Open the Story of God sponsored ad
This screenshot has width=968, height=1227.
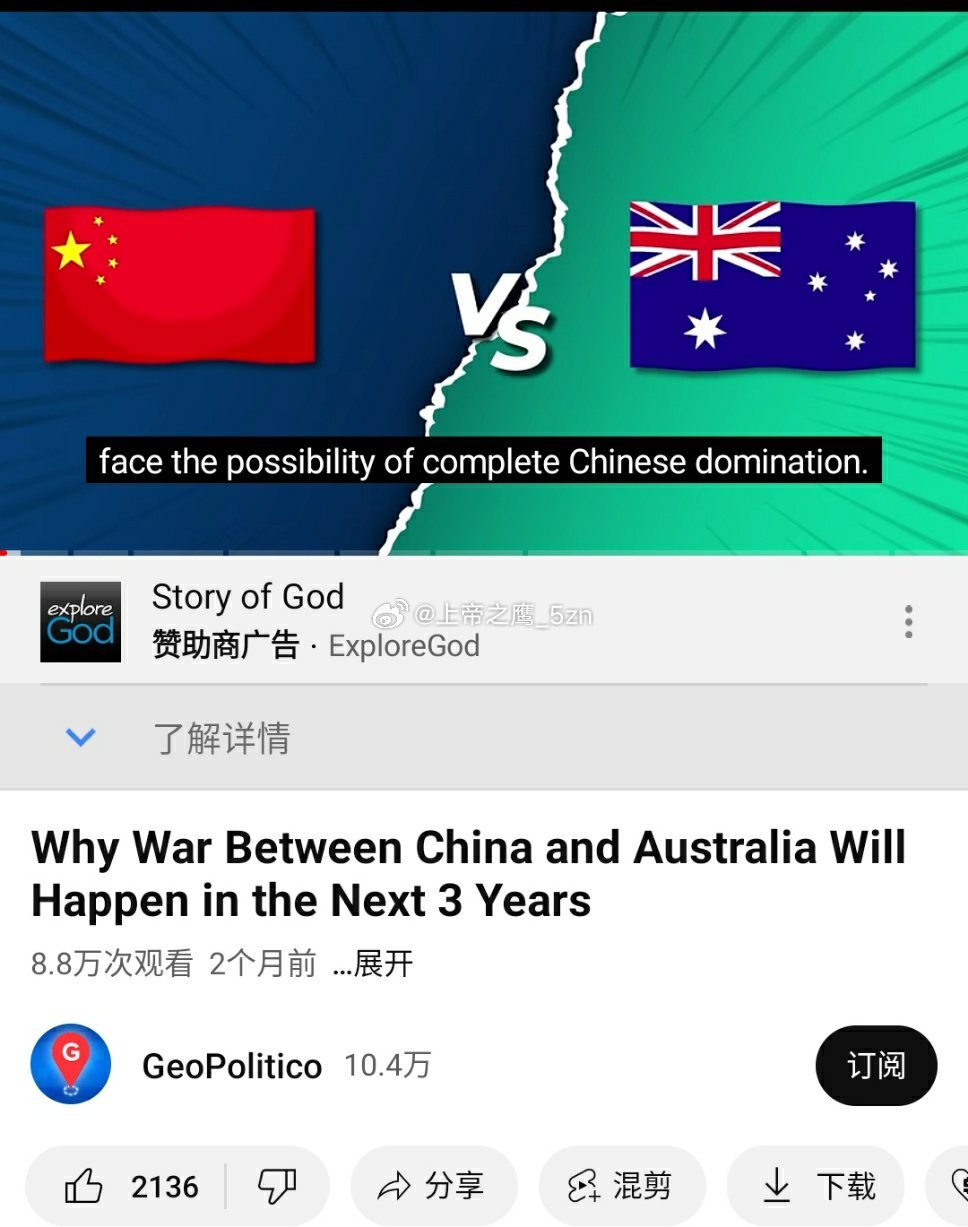click(x=248, y=598)
